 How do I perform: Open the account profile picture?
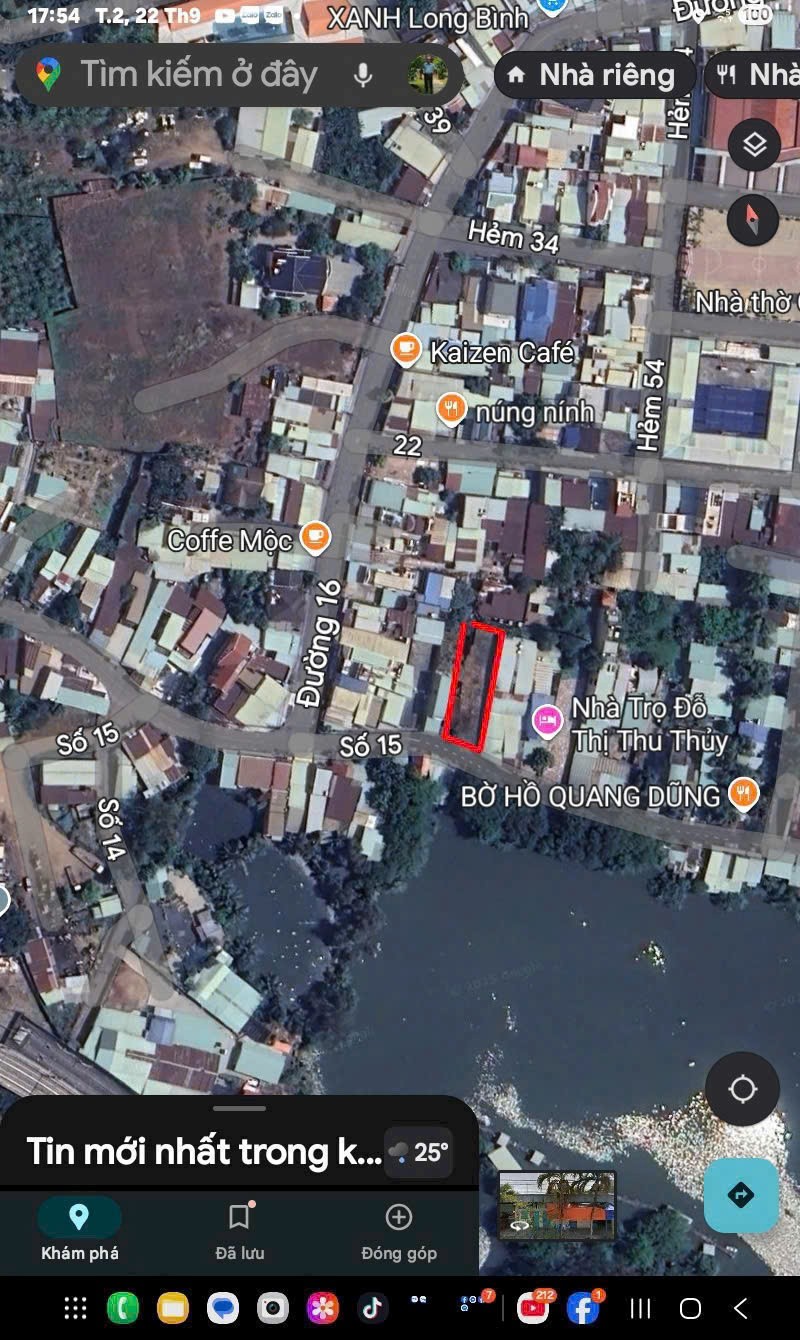coord(427,74)
